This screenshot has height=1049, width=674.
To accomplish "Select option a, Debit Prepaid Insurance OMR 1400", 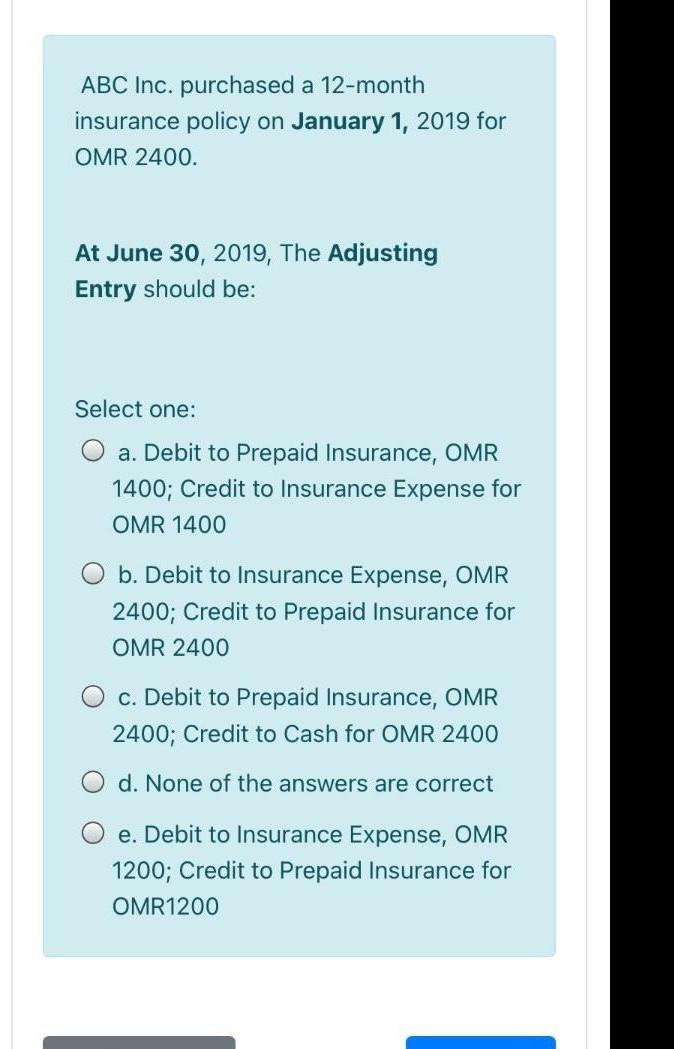I will (93, 452).
